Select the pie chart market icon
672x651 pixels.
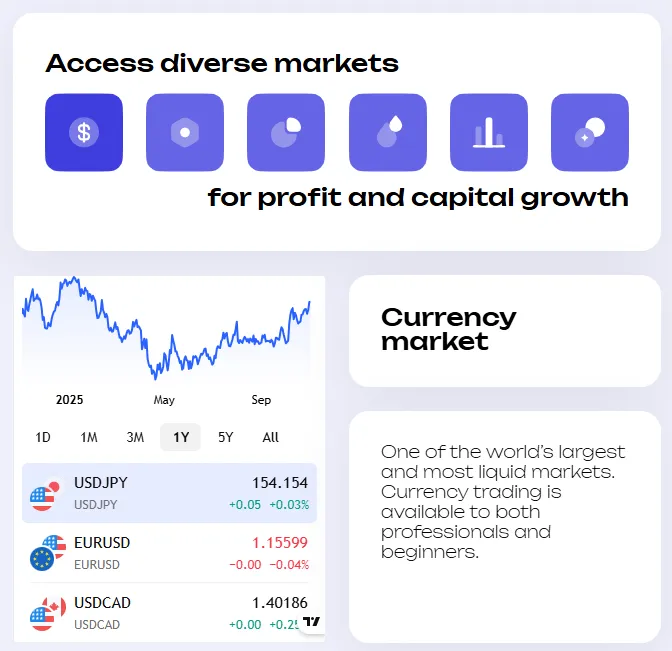point(286,132)
